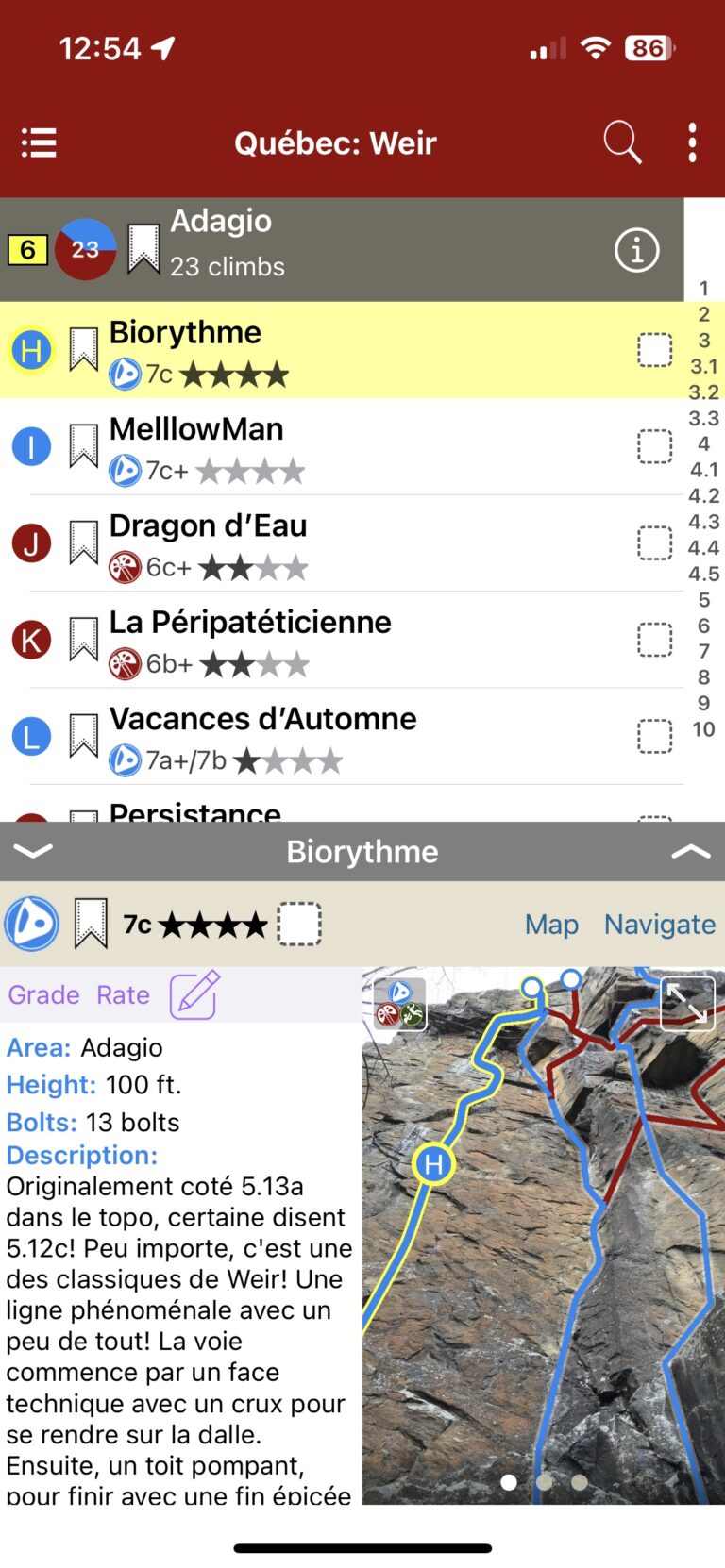Bookmark Dragon d'Eau in the list
The height and width of the screenshot is (1568, 725).
point(84,542)
